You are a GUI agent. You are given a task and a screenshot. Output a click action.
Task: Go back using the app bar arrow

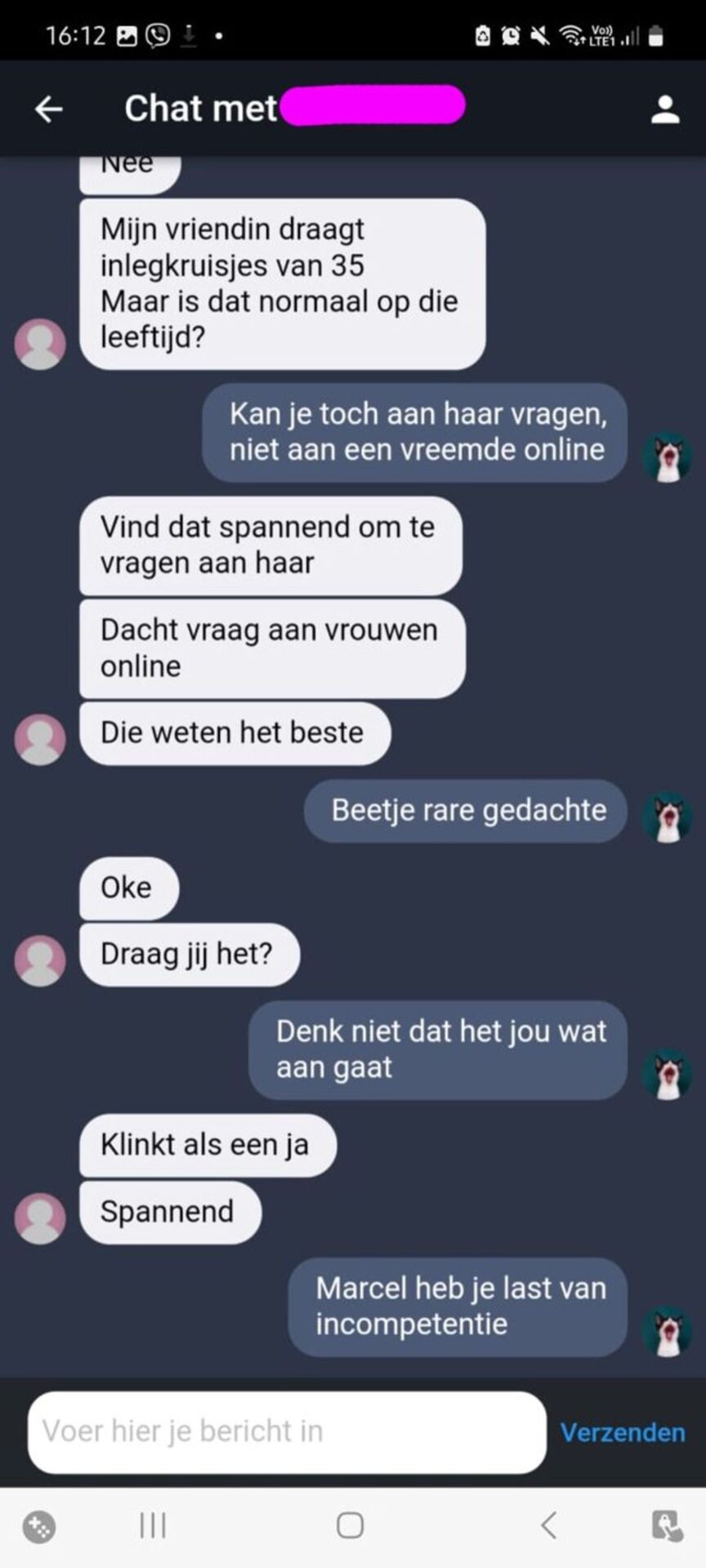[49, 109]
